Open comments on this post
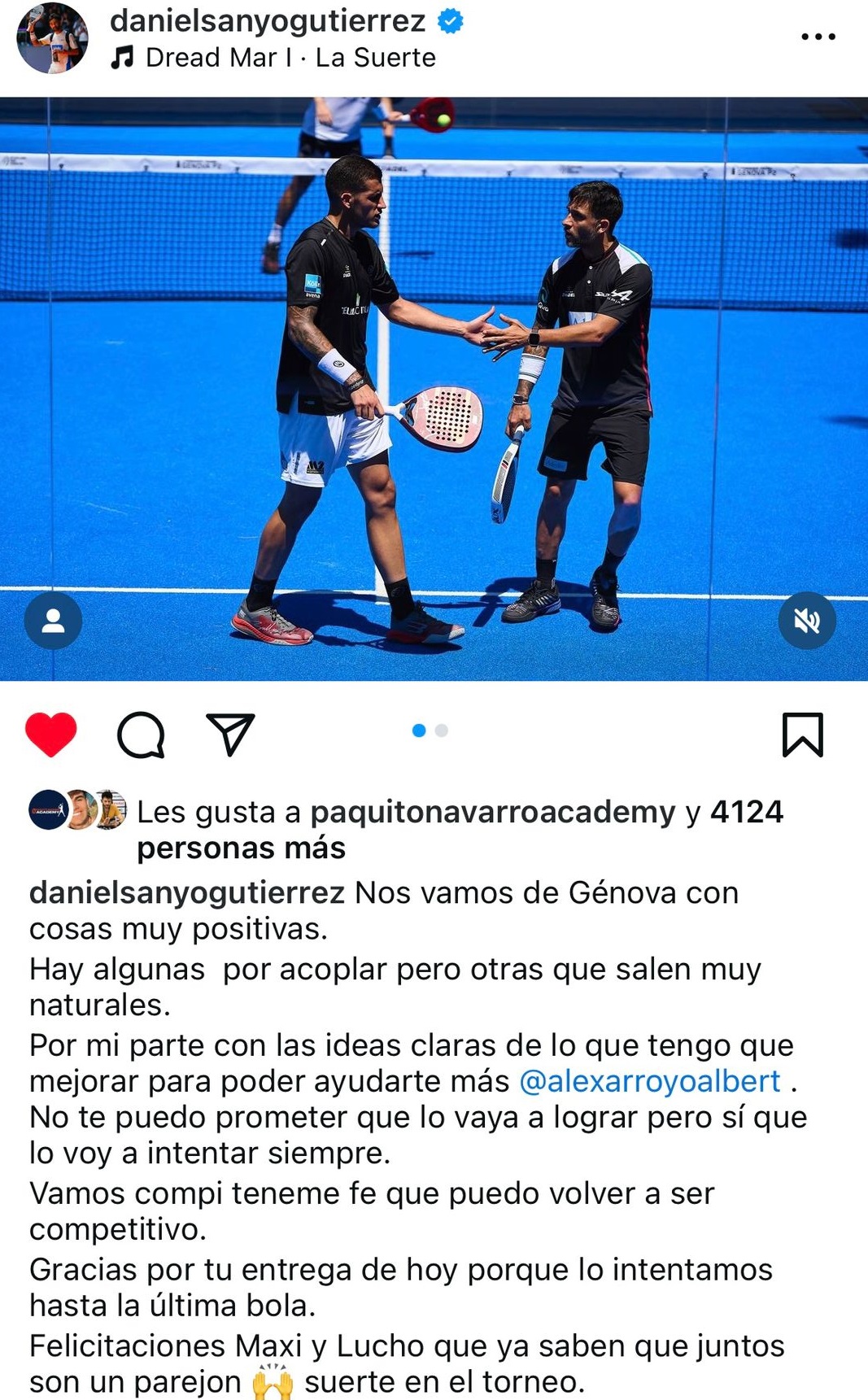 (142, 735)
